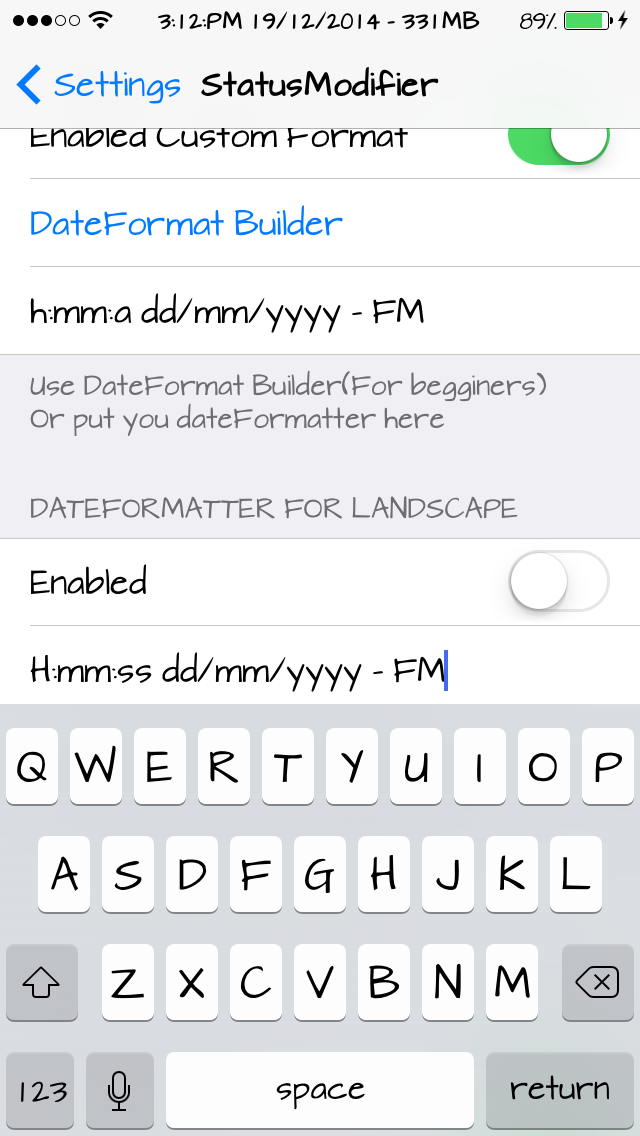This screenshot has height=1136, width=640.
Task: Enable the landscape dateformatter switch
Action: 558,581
